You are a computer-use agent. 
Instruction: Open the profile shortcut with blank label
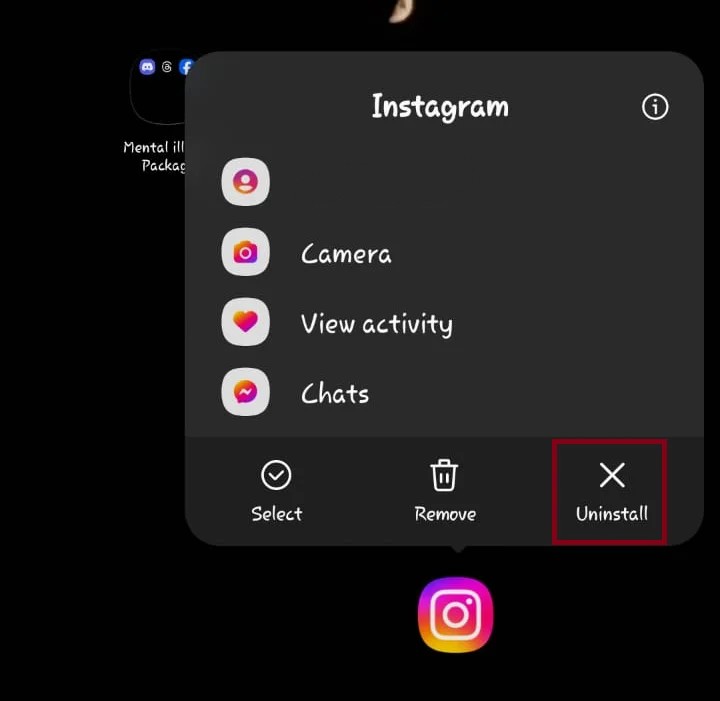pos(245,182)
